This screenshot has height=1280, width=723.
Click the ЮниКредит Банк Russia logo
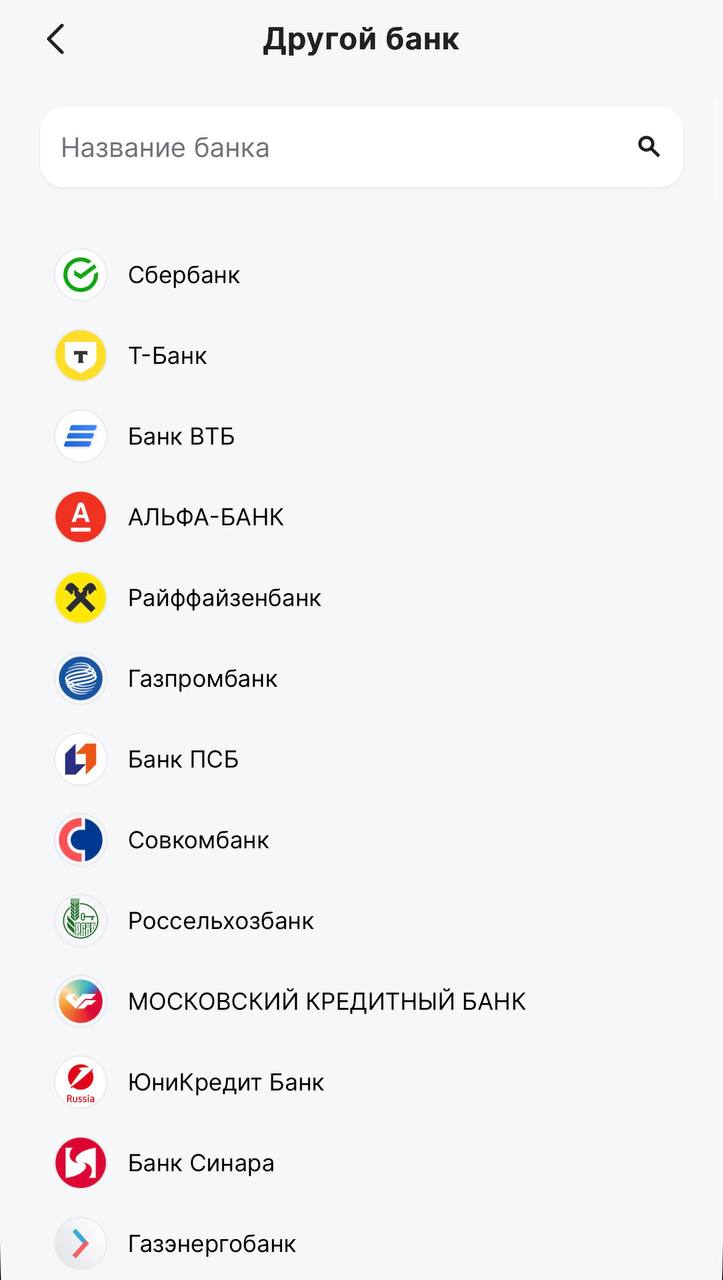[80, 1082]
